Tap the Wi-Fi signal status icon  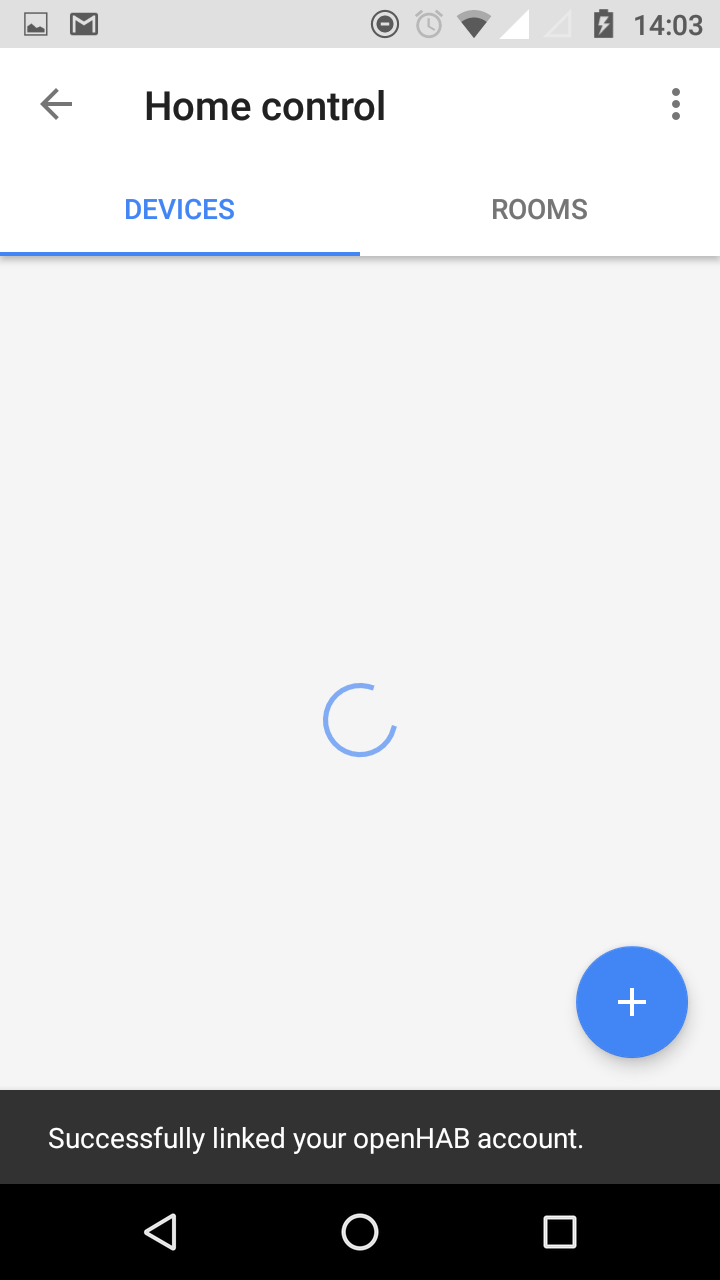coord(471,22)
